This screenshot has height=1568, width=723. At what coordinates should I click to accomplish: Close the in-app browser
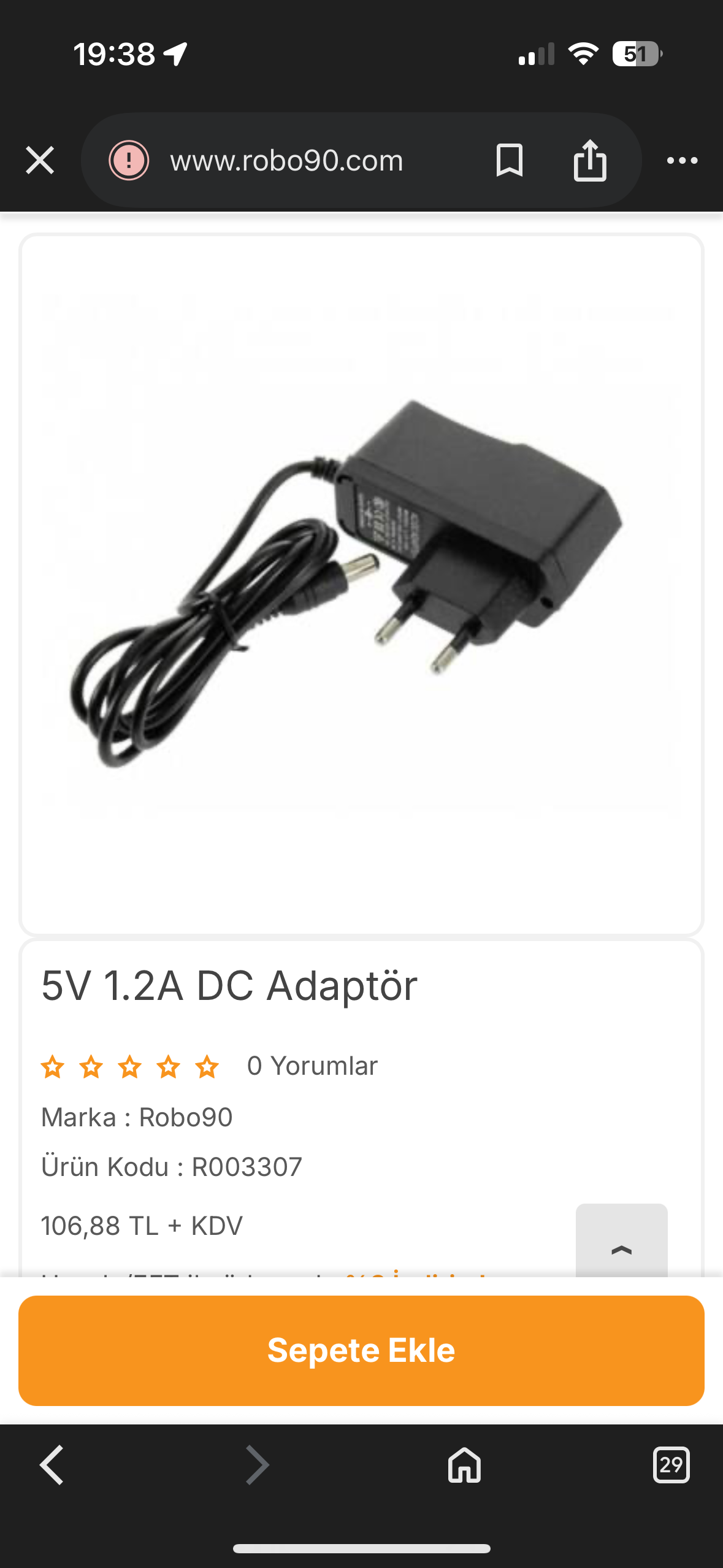tap(40, 161)
